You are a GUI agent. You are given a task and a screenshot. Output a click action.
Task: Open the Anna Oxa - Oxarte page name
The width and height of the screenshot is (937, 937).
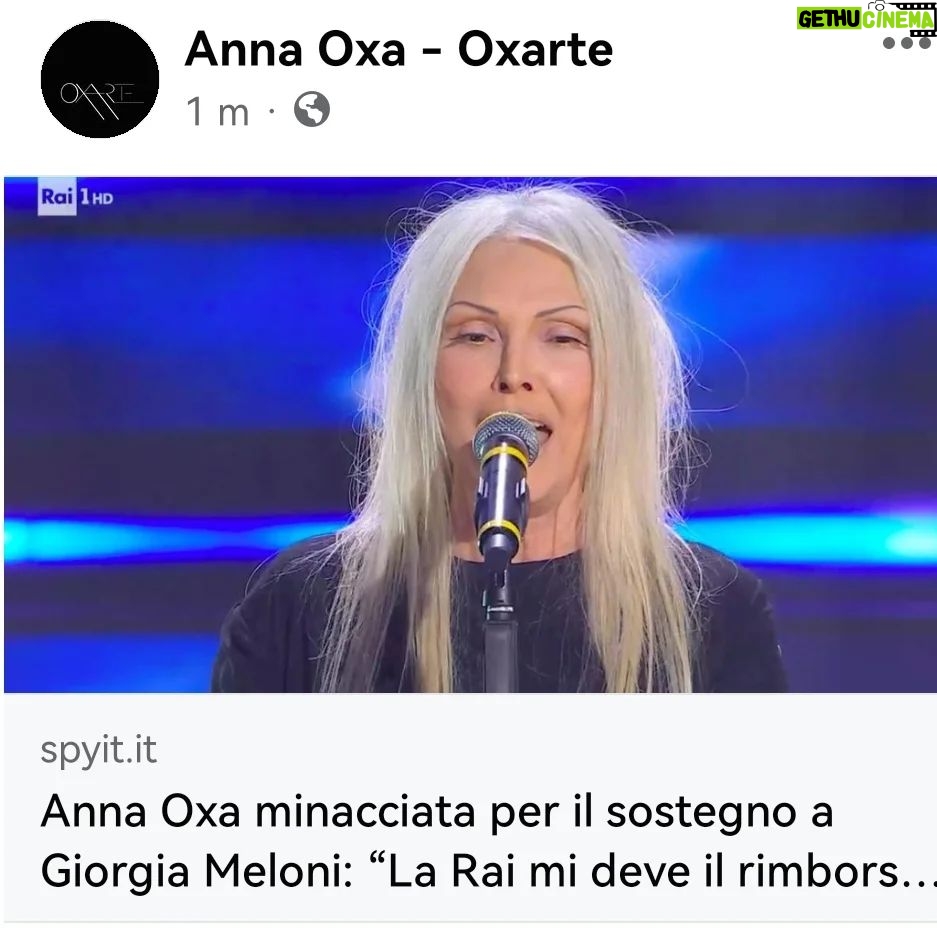click(398, 50)
